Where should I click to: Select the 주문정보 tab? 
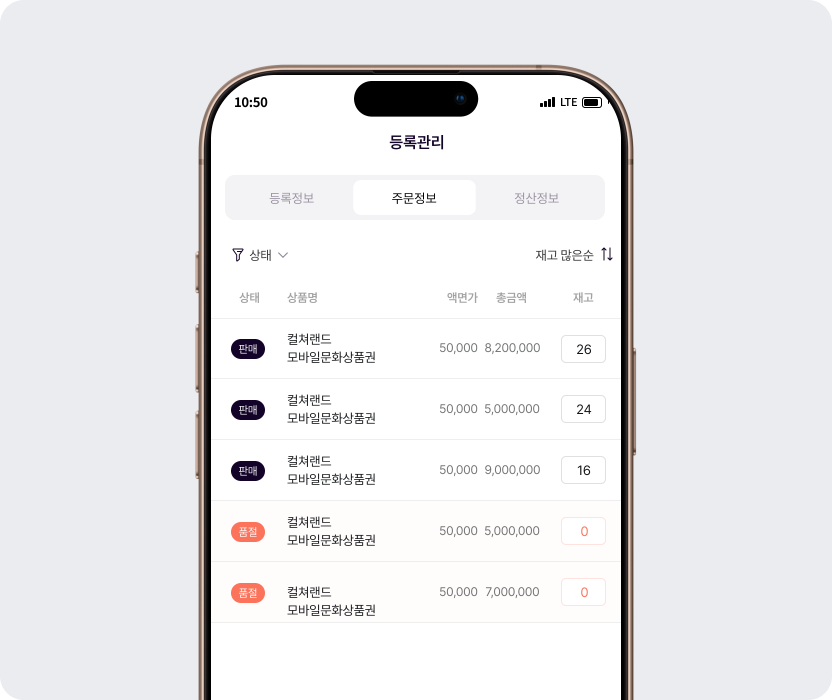(414, 198)
